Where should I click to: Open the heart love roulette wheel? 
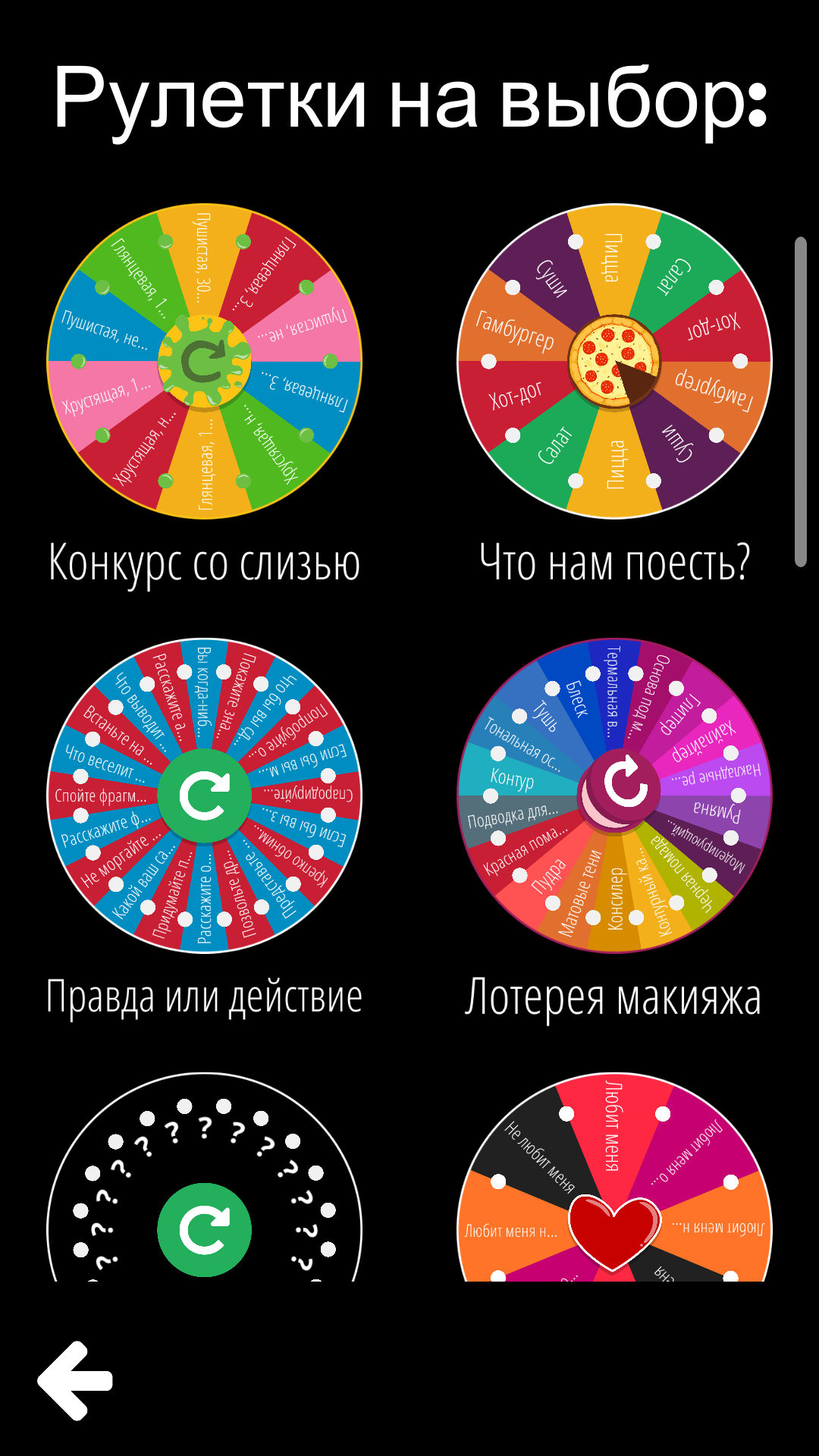(x=614, y=1177)
